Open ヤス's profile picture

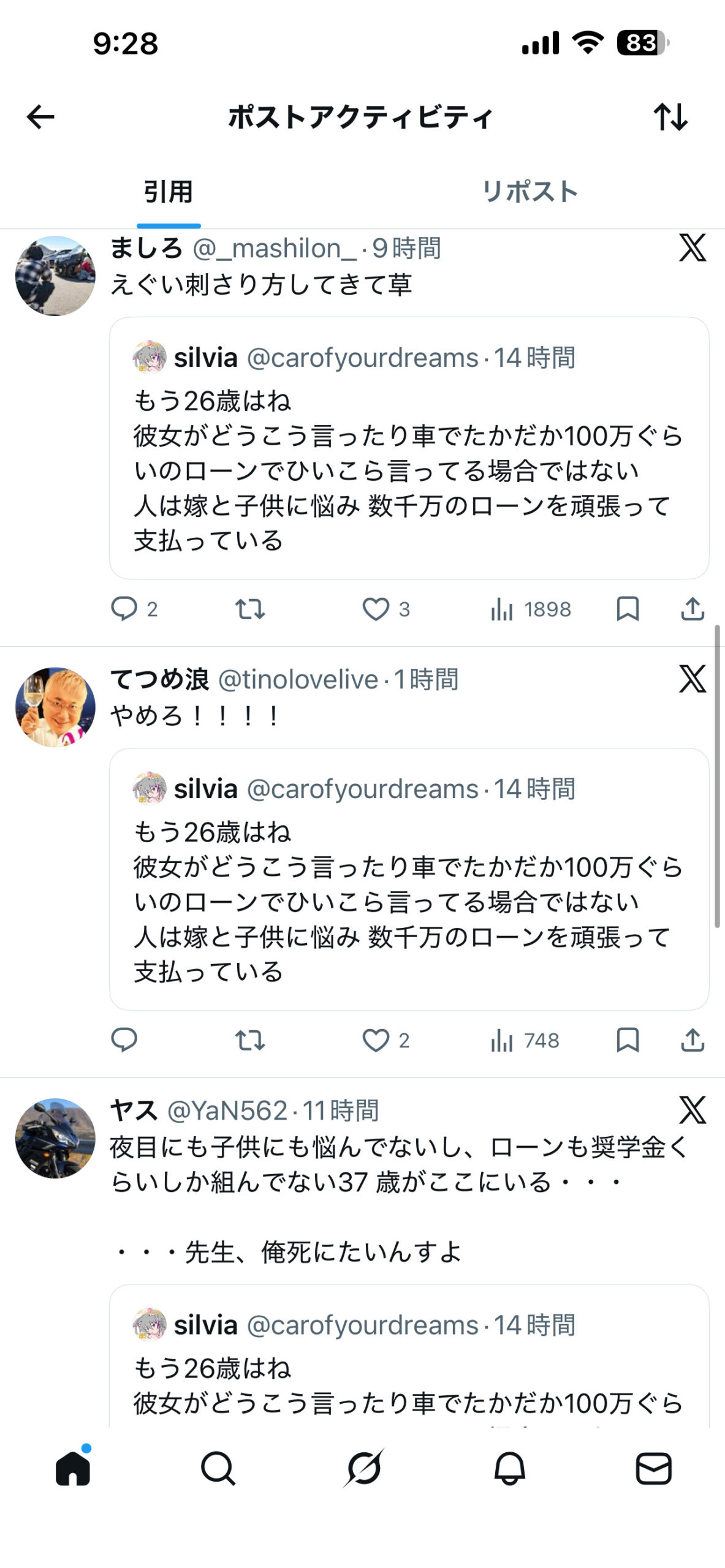pyautogui.click(x=55, y=1138)
